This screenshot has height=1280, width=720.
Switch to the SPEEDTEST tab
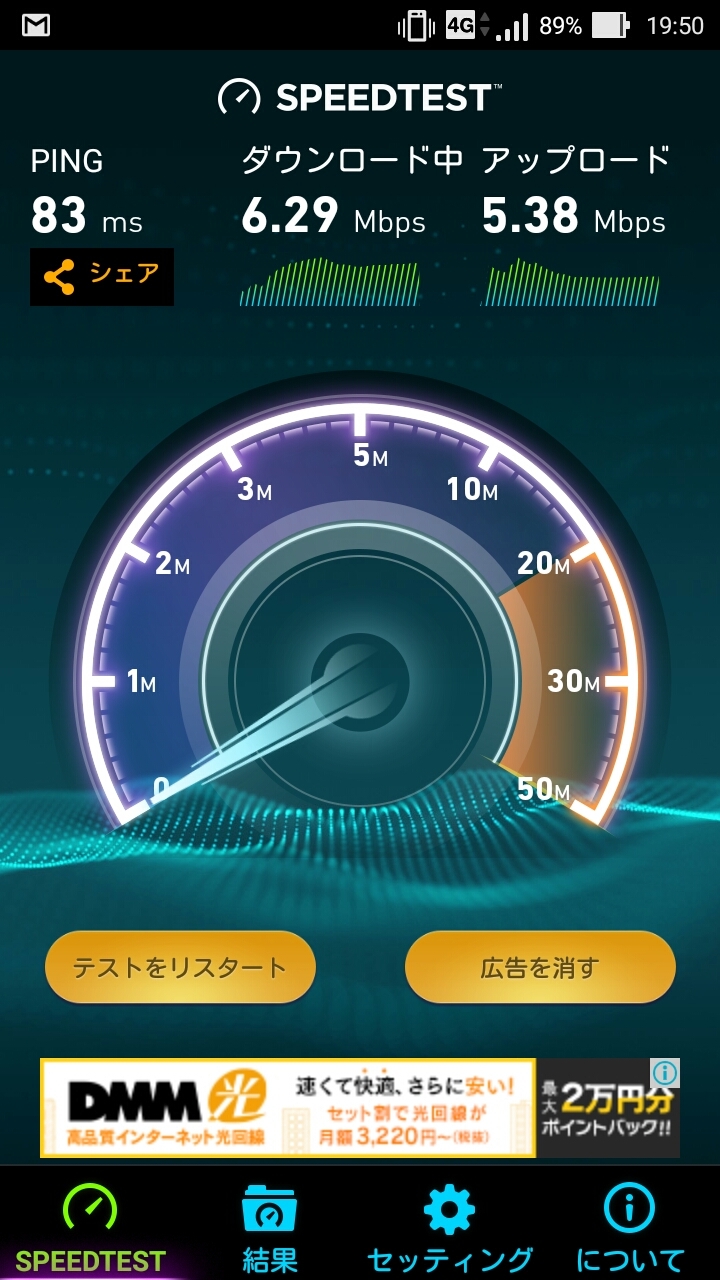90,1228
